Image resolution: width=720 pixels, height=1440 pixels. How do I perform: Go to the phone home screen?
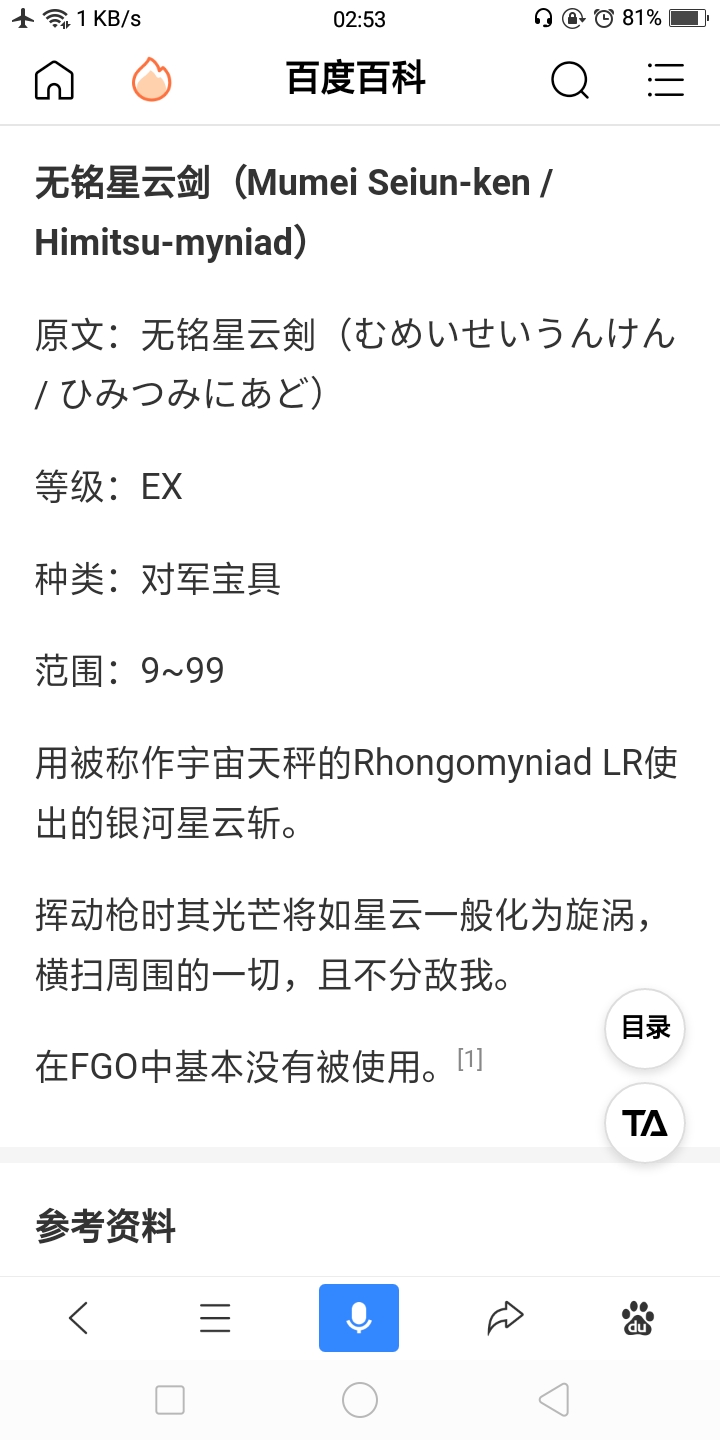pyautogui.click(x=360, y=1400)
